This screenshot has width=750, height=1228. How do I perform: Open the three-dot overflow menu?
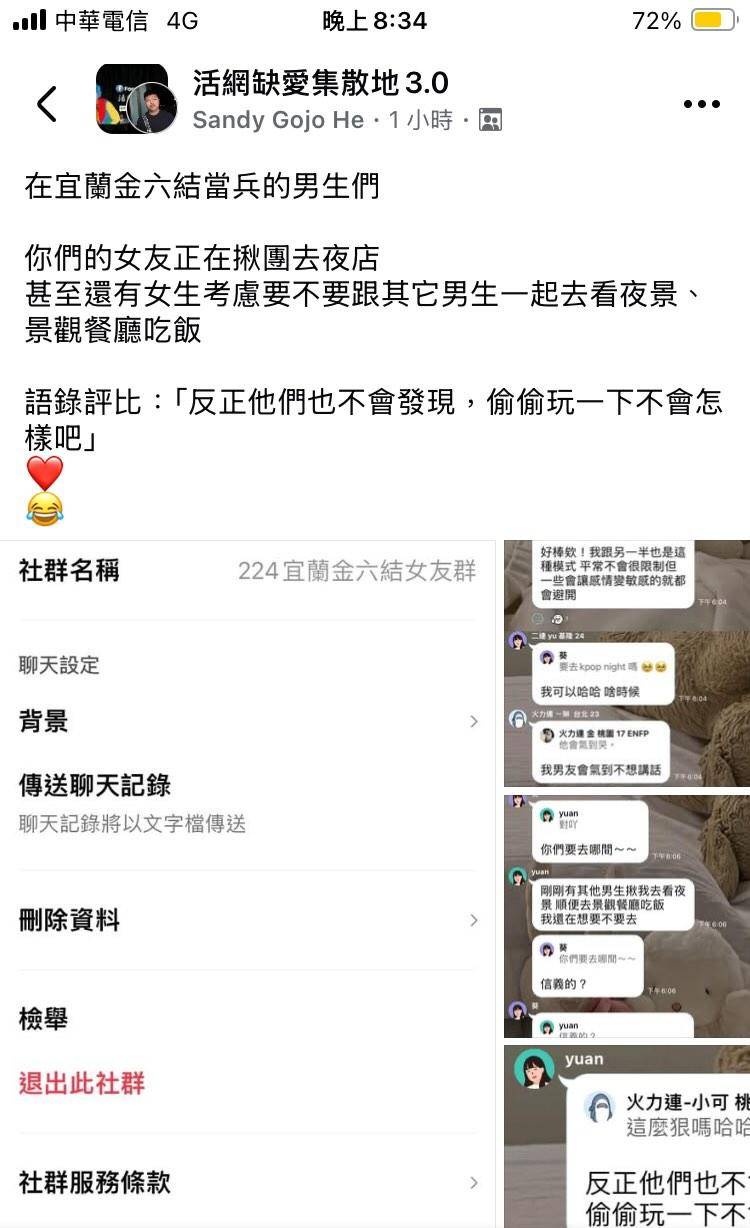pos(701,105)
